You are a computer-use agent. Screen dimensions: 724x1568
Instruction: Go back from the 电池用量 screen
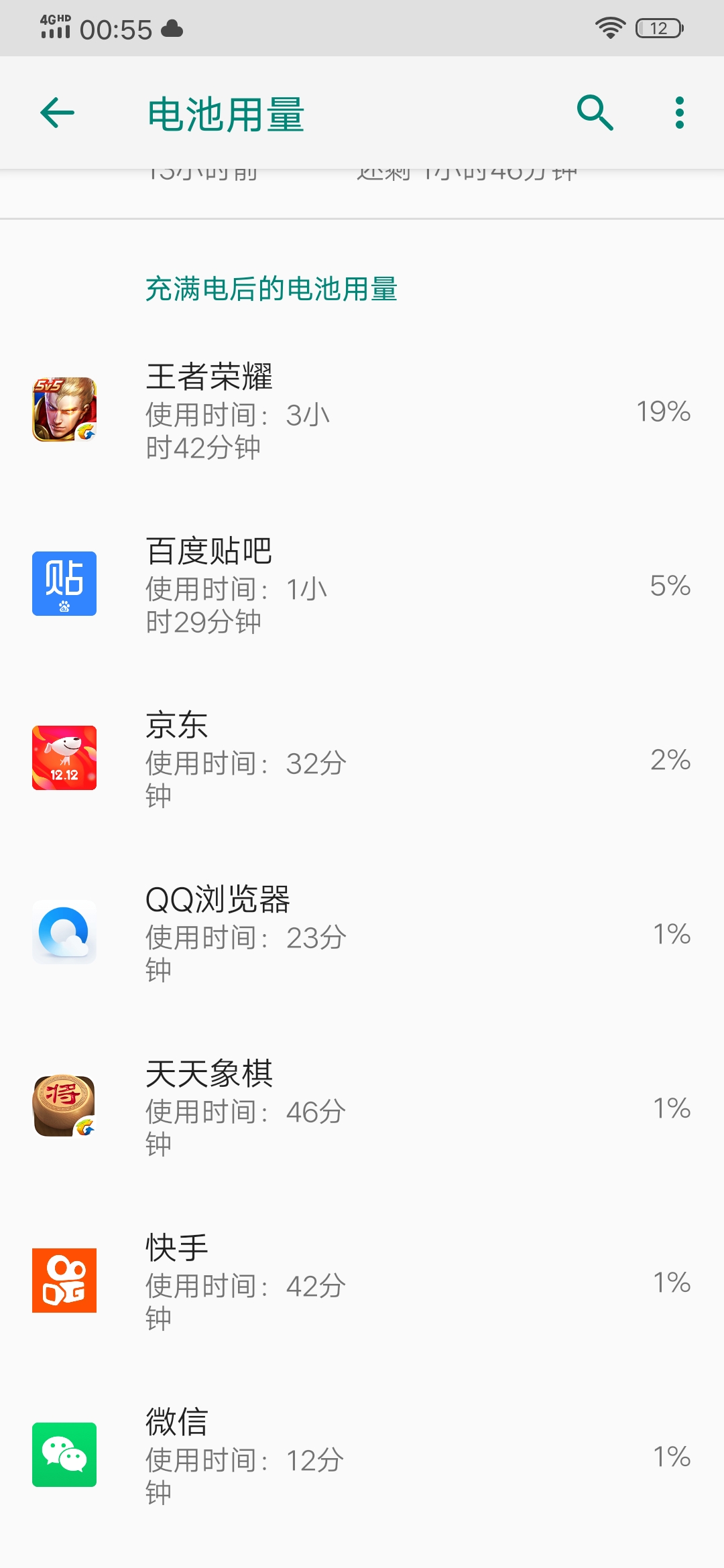click(x=58, y=113)
